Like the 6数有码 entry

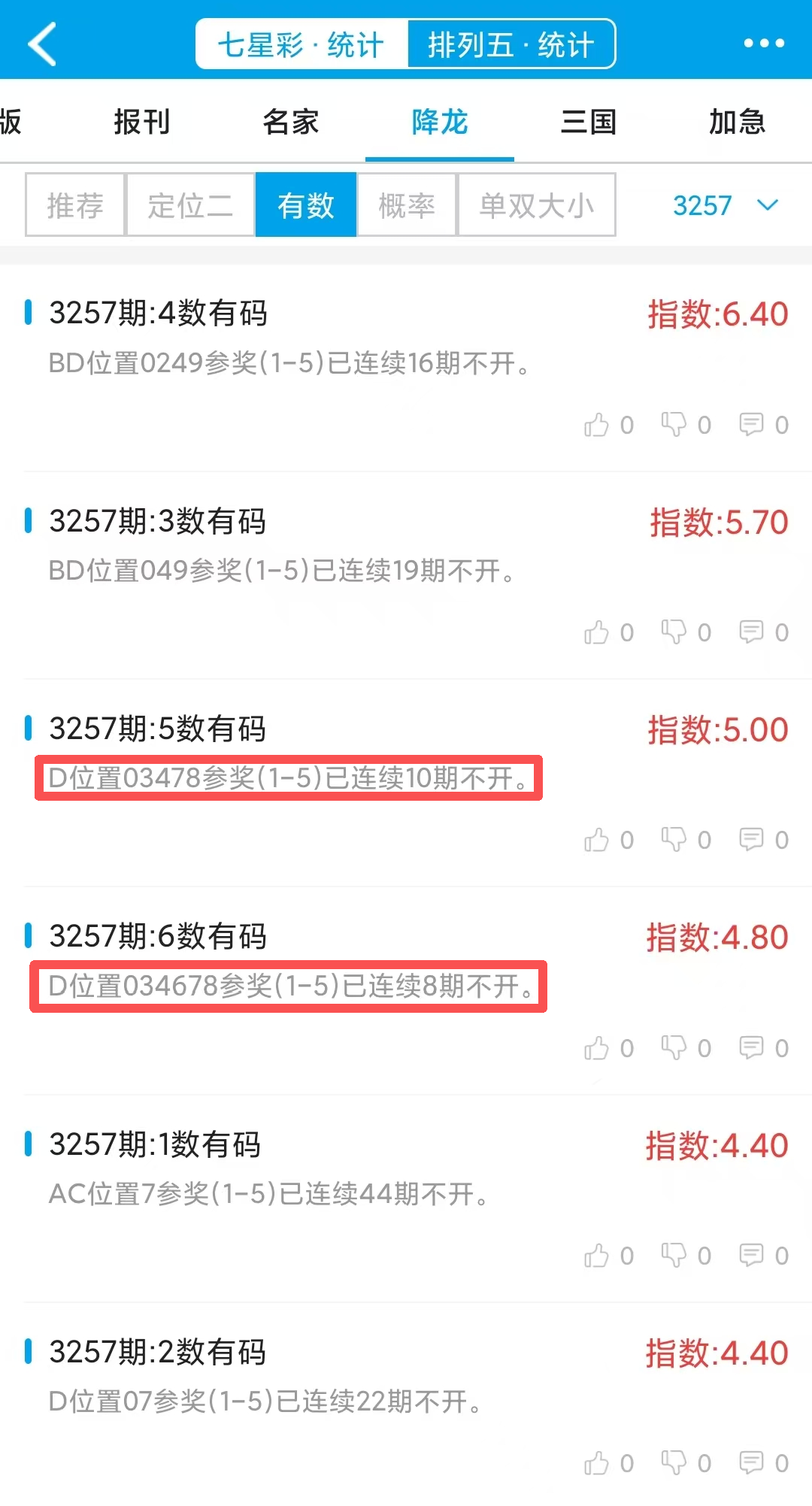pyautogui.click(x=597, y=1048)
